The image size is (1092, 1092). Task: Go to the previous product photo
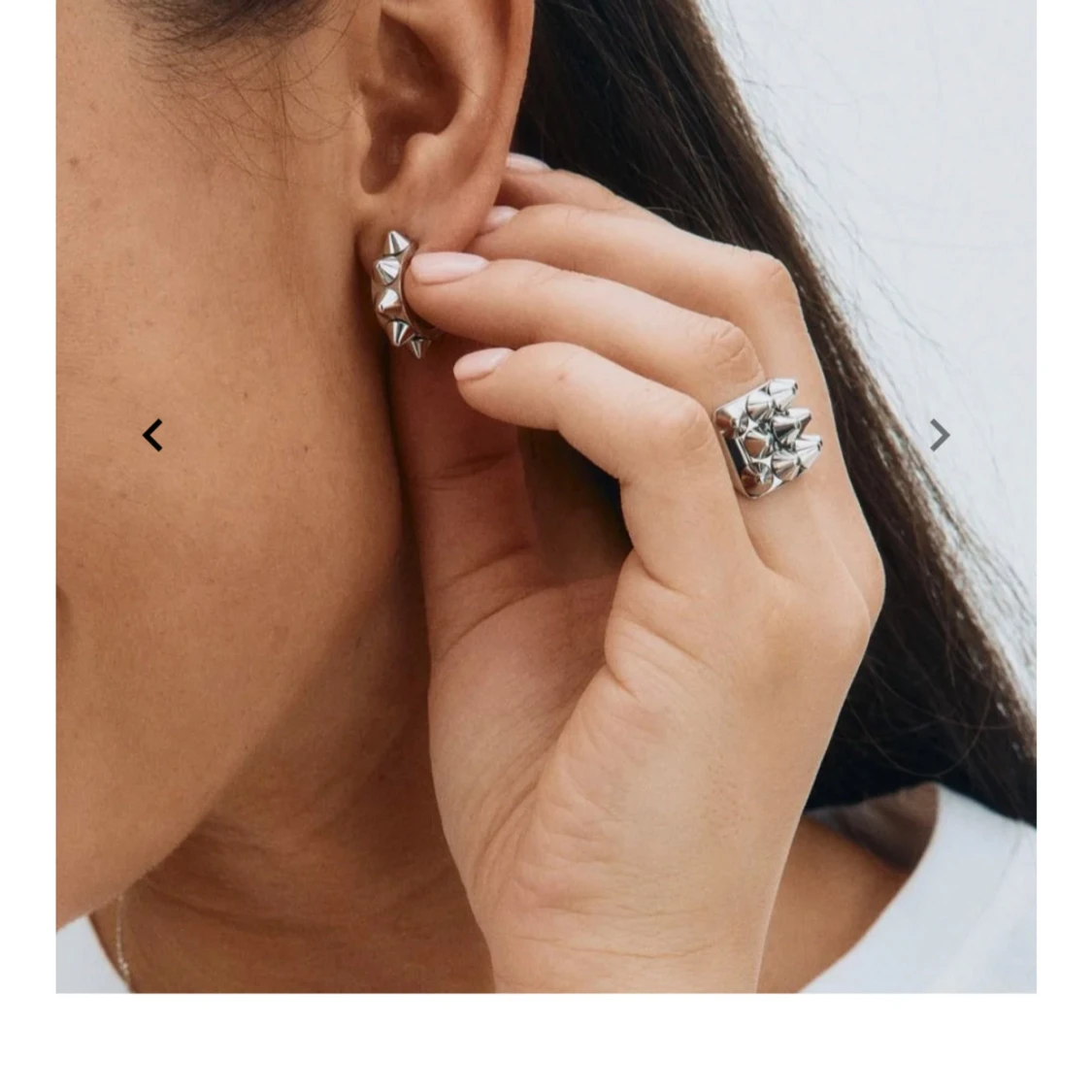click(x=152, y=436)
